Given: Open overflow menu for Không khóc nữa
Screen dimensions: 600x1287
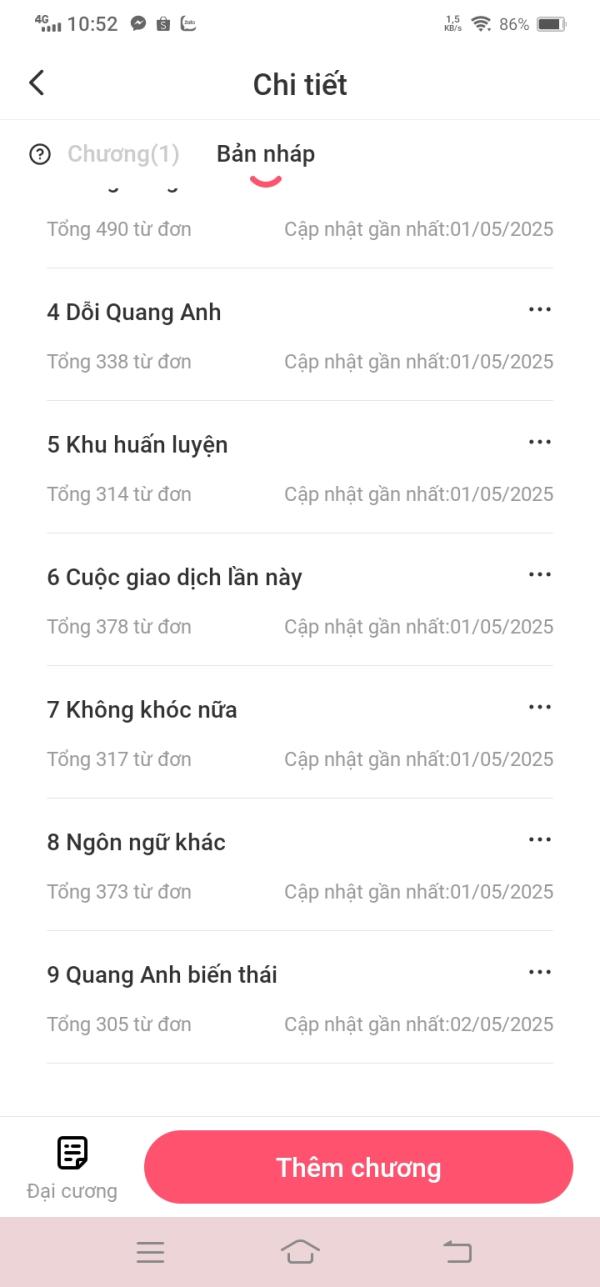Looking at the screenshot, I should coord(539,707).
